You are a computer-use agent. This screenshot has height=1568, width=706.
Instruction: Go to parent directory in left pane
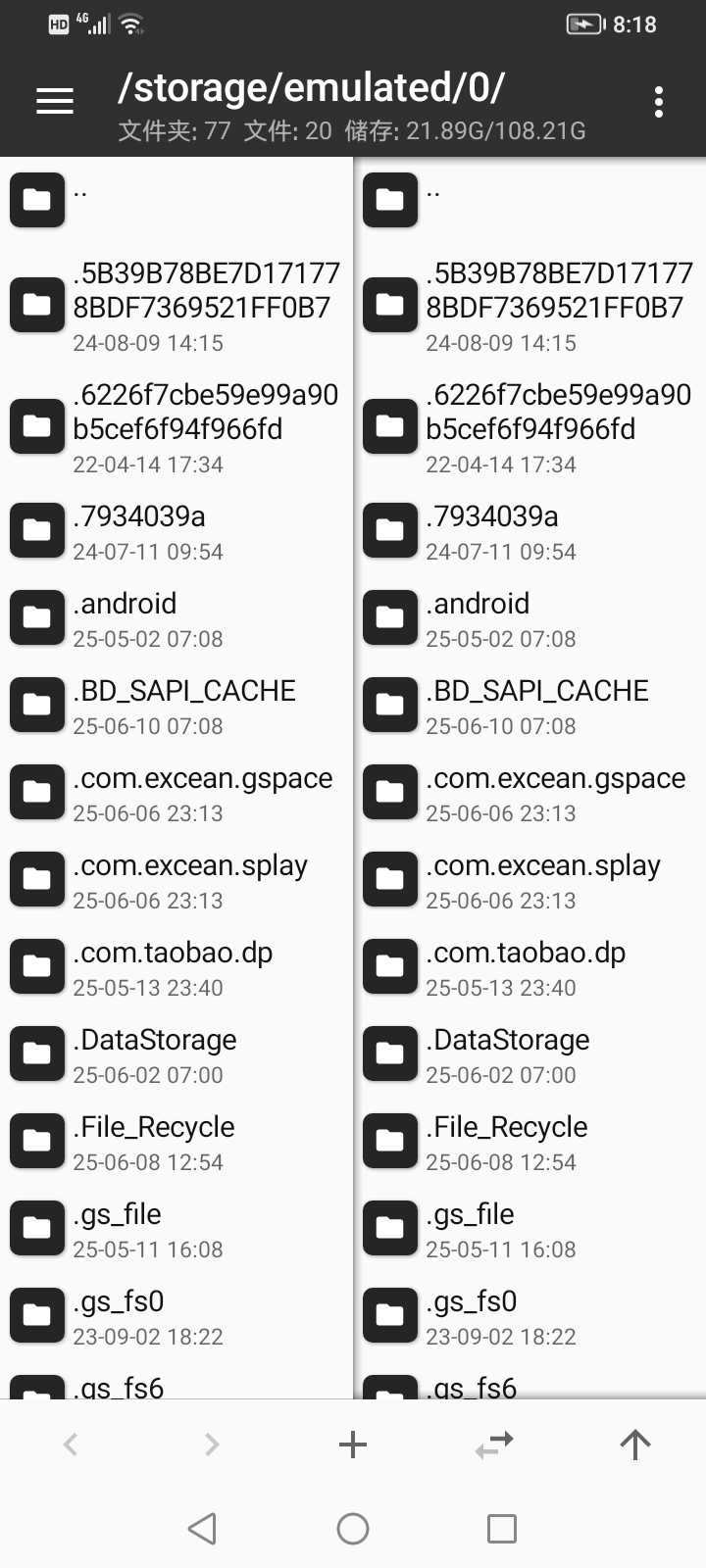pyautogui.click(x=176, y=199)
